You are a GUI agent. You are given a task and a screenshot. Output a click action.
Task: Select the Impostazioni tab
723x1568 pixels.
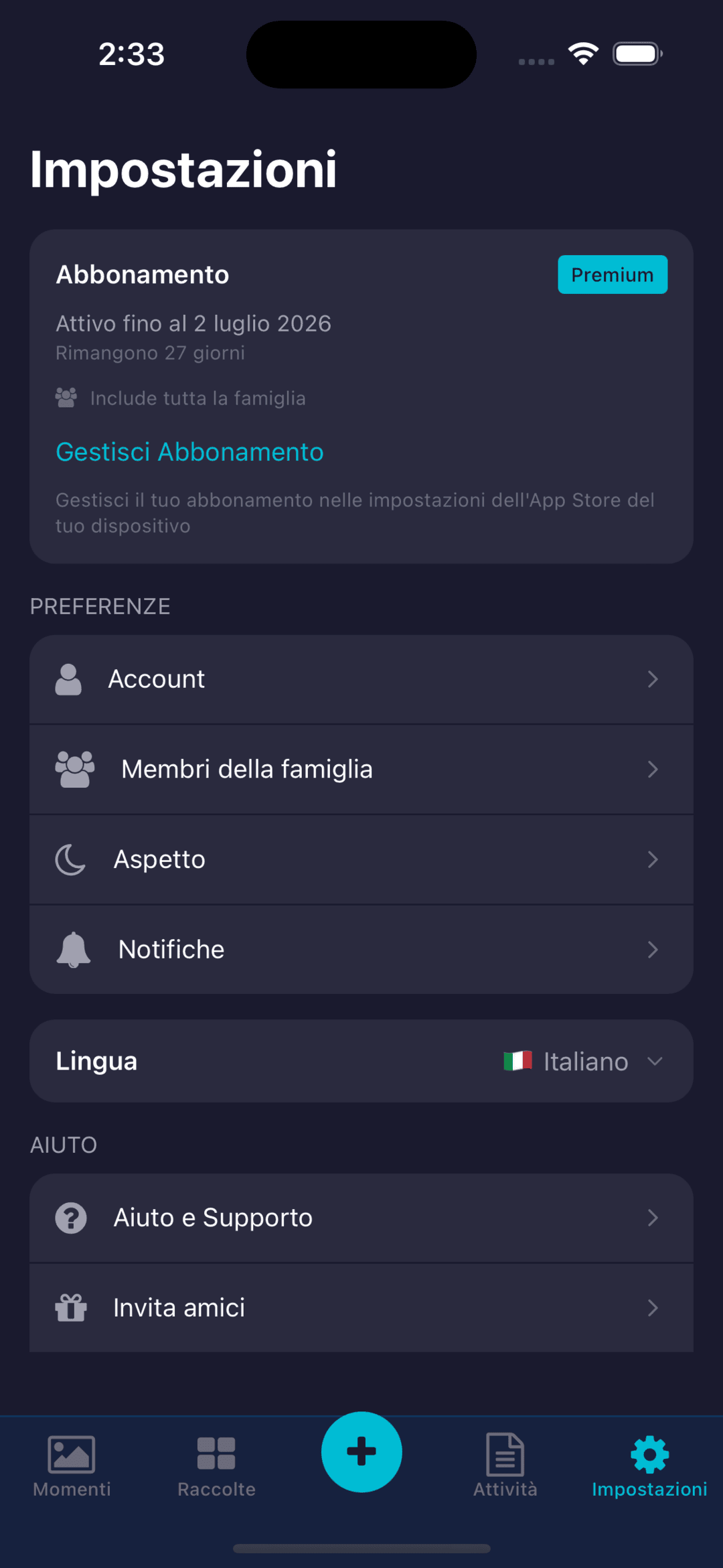(649, 1466)
